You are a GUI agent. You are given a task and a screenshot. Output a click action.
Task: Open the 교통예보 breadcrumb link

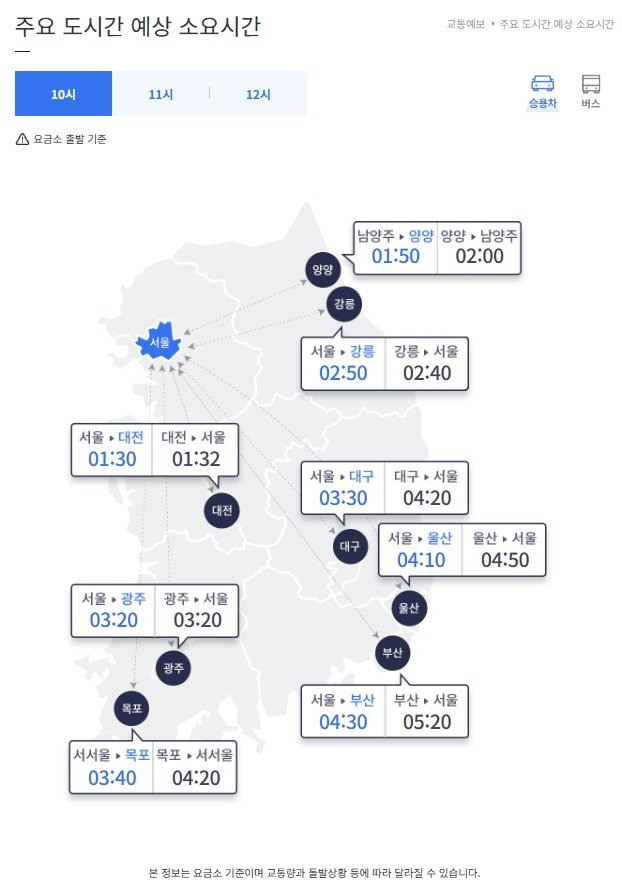click(465, 23)
